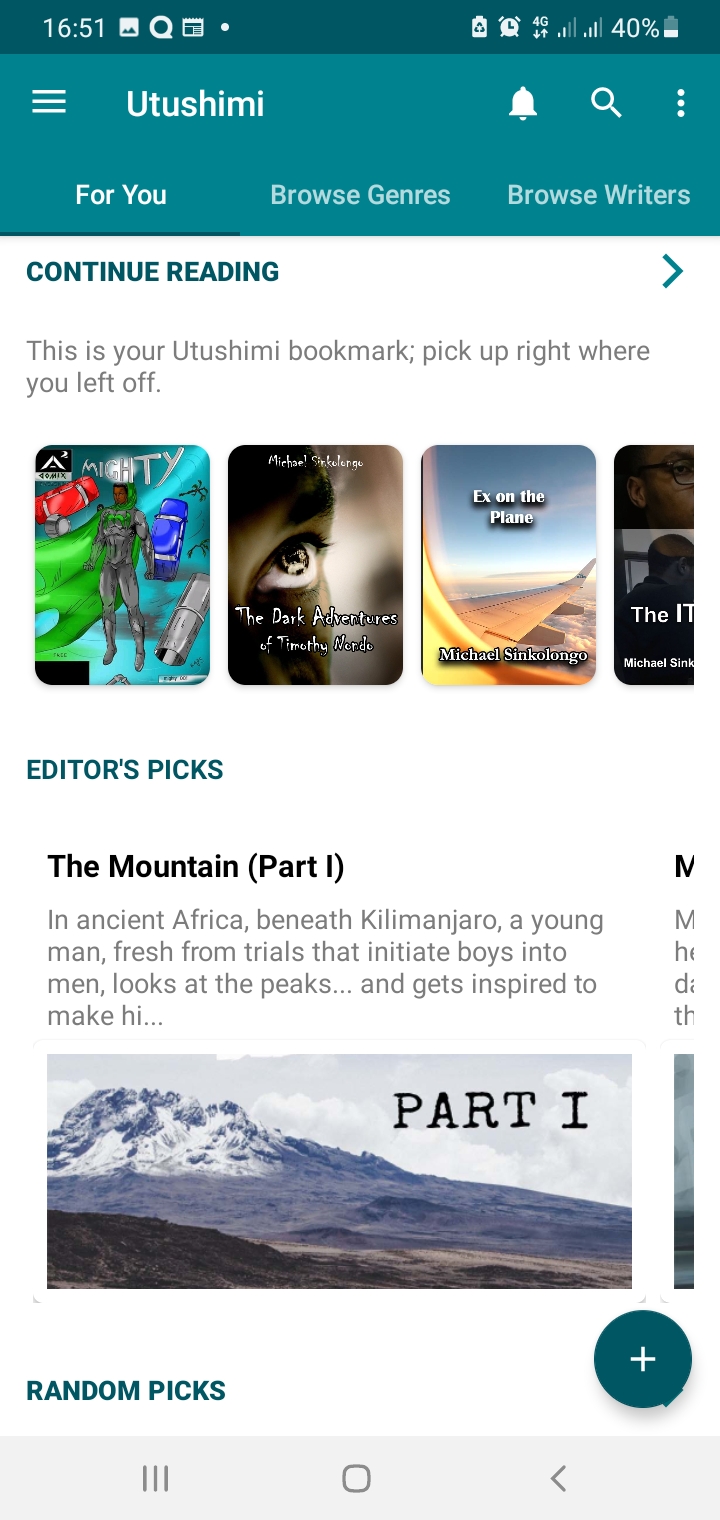Tap the floating plus button

click(642, 1359)
